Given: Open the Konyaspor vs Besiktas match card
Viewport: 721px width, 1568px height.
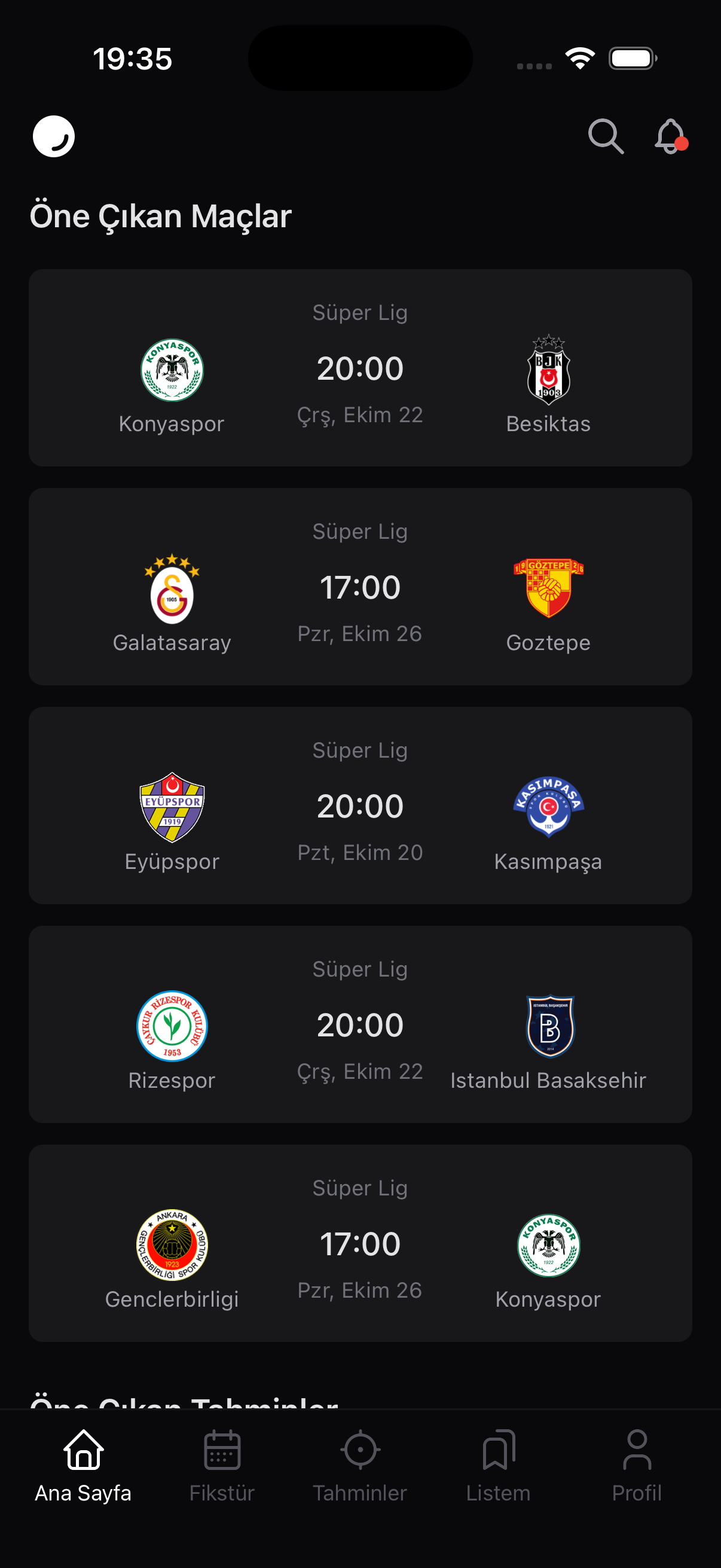Looking at the screenshot, I should 360,368.
